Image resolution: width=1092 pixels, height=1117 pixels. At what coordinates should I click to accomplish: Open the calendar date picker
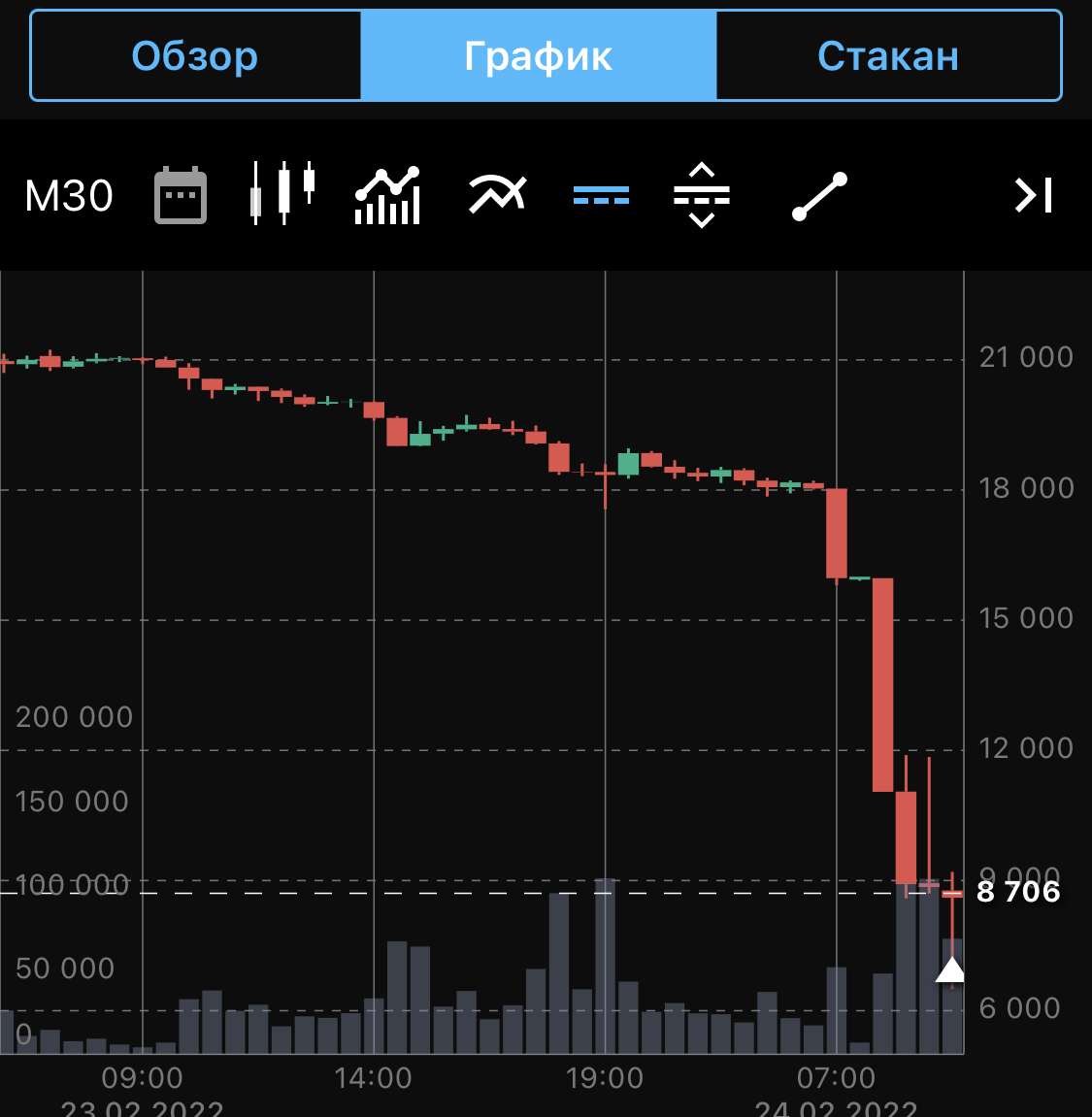click(181, 195)
